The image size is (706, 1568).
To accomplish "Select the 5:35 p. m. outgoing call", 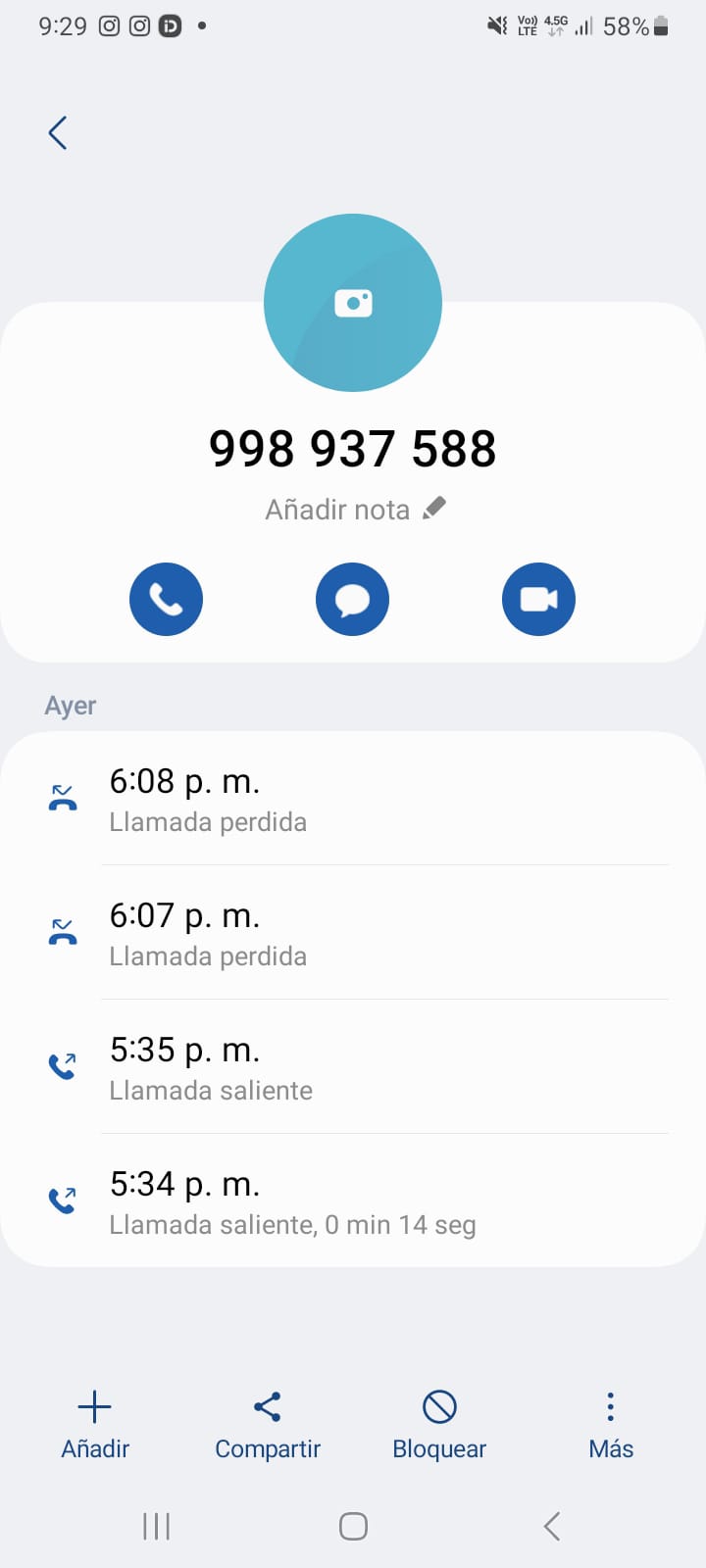I will click(x=353, y=1067).
